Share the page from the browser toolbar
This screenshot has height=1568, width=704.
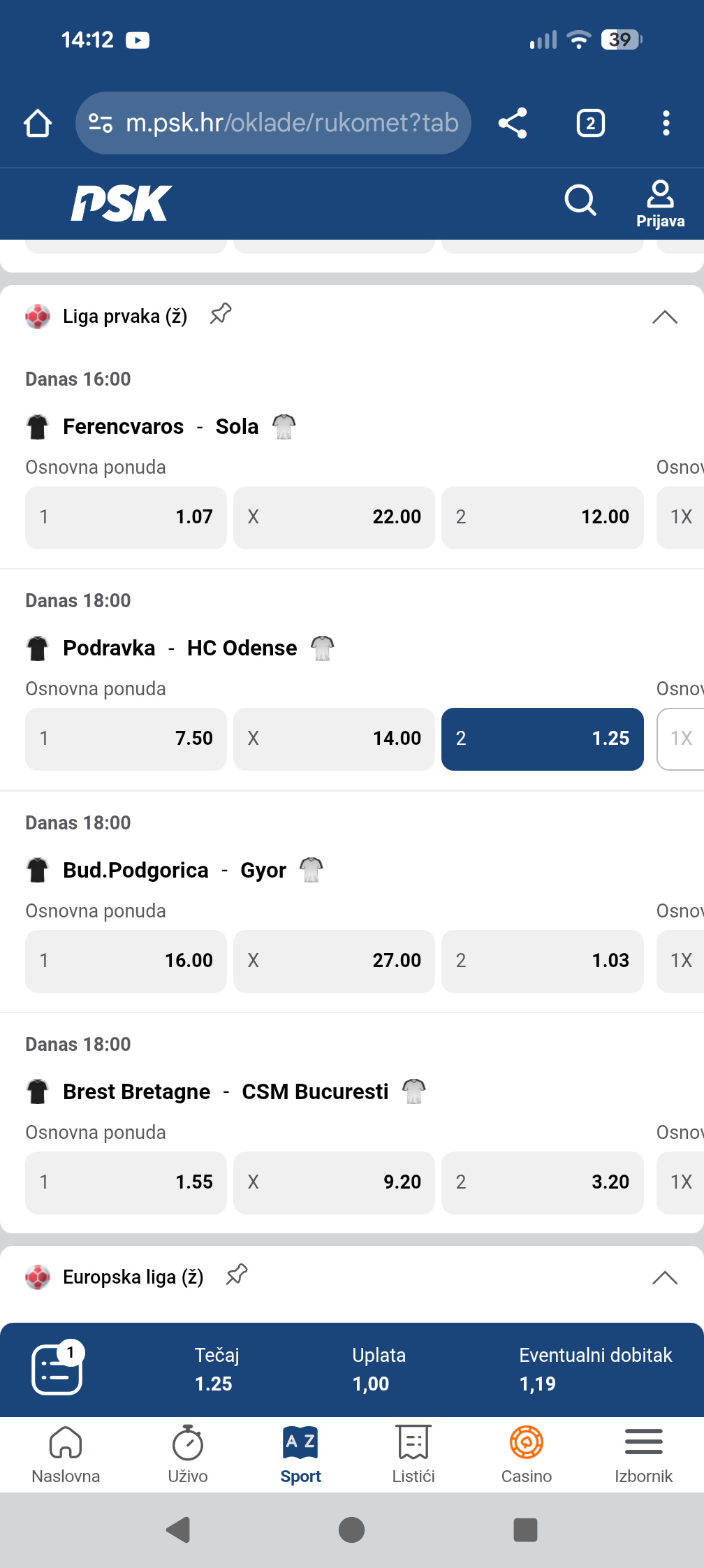click(x=513, y=123)
